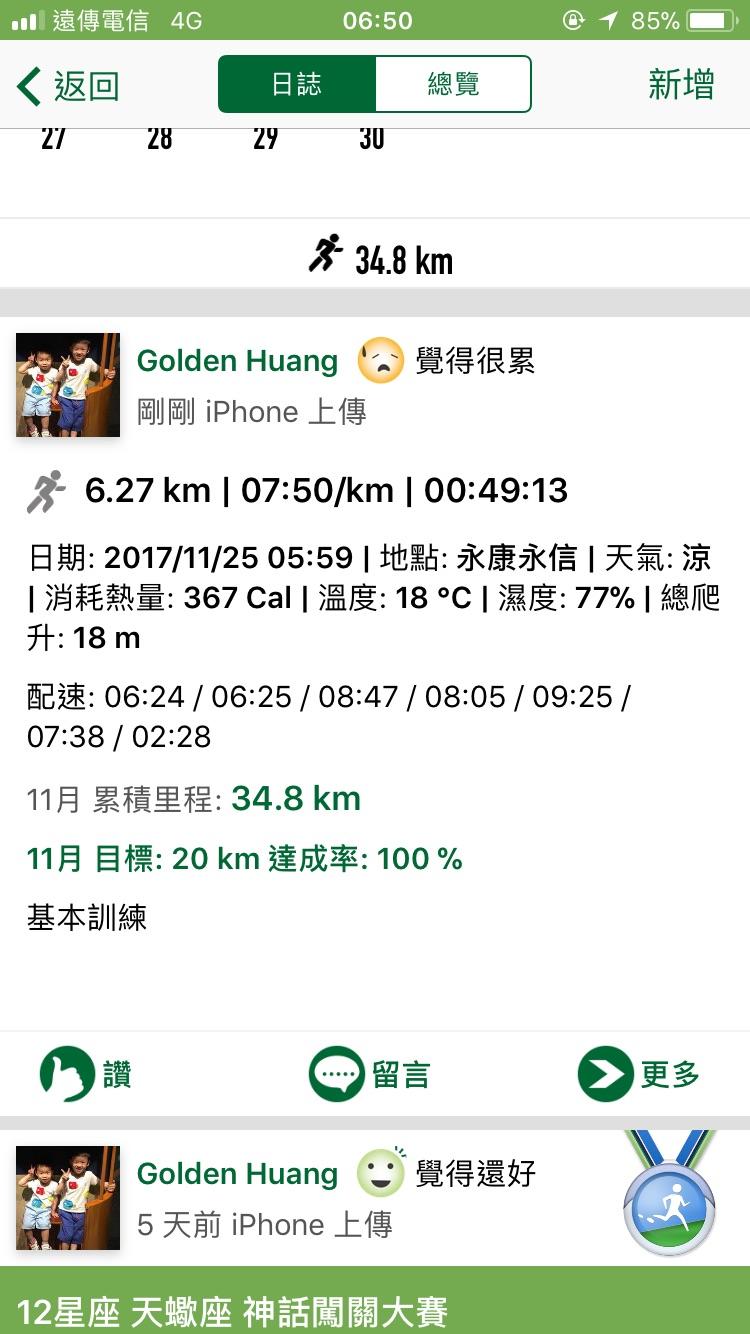The image size is (750, 1334).
Task: Comment on the 6.27 km run post
Action: point(370,1075)
